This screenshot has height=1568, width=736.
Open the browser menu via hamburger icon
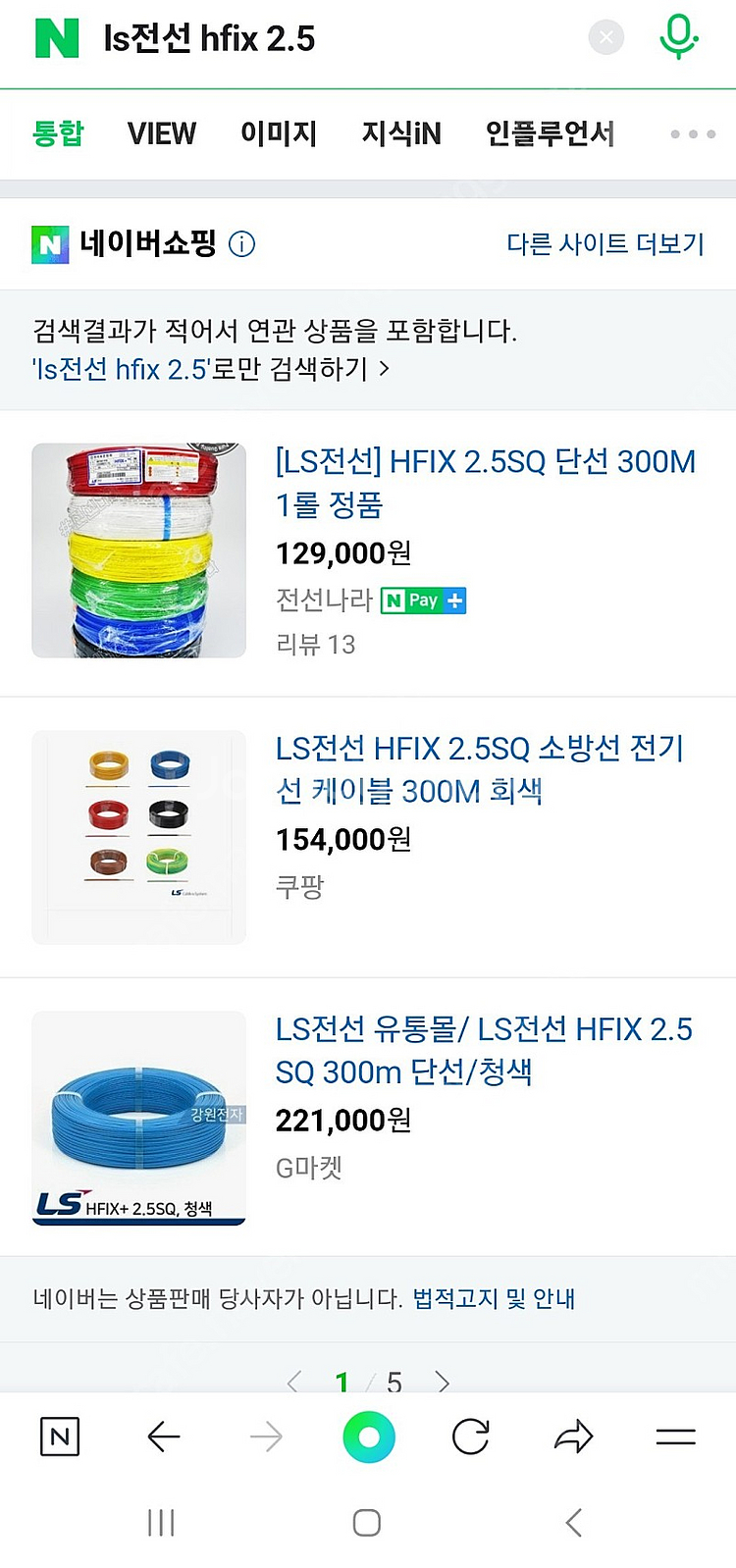click(x=674, y=1437)
